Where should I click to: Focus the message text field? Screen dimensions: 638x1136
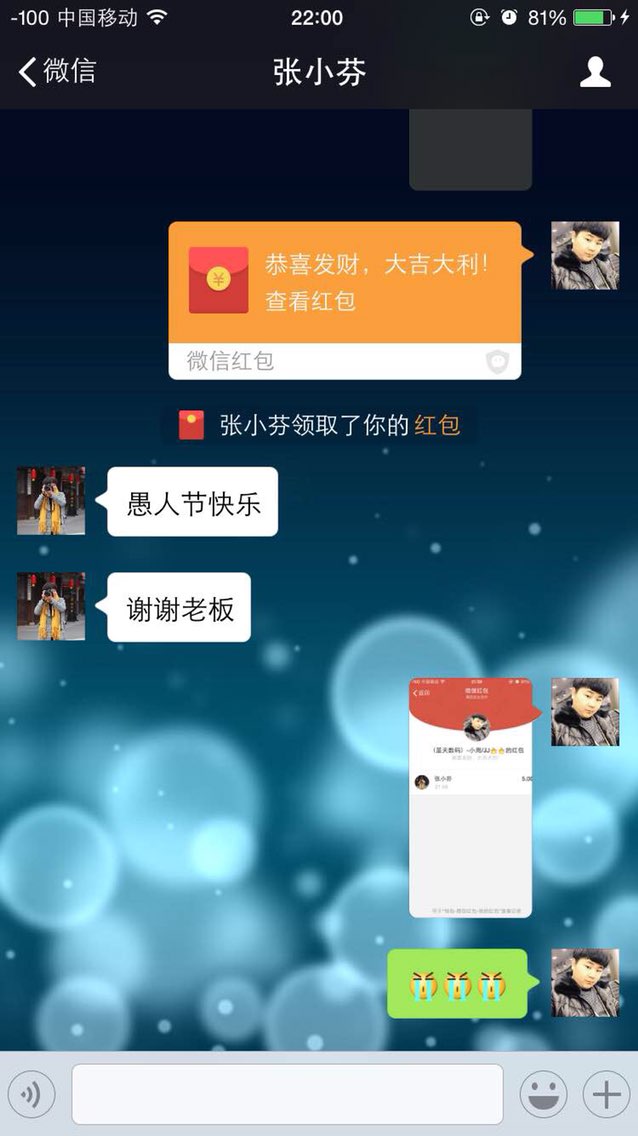tap(287, 1094)
